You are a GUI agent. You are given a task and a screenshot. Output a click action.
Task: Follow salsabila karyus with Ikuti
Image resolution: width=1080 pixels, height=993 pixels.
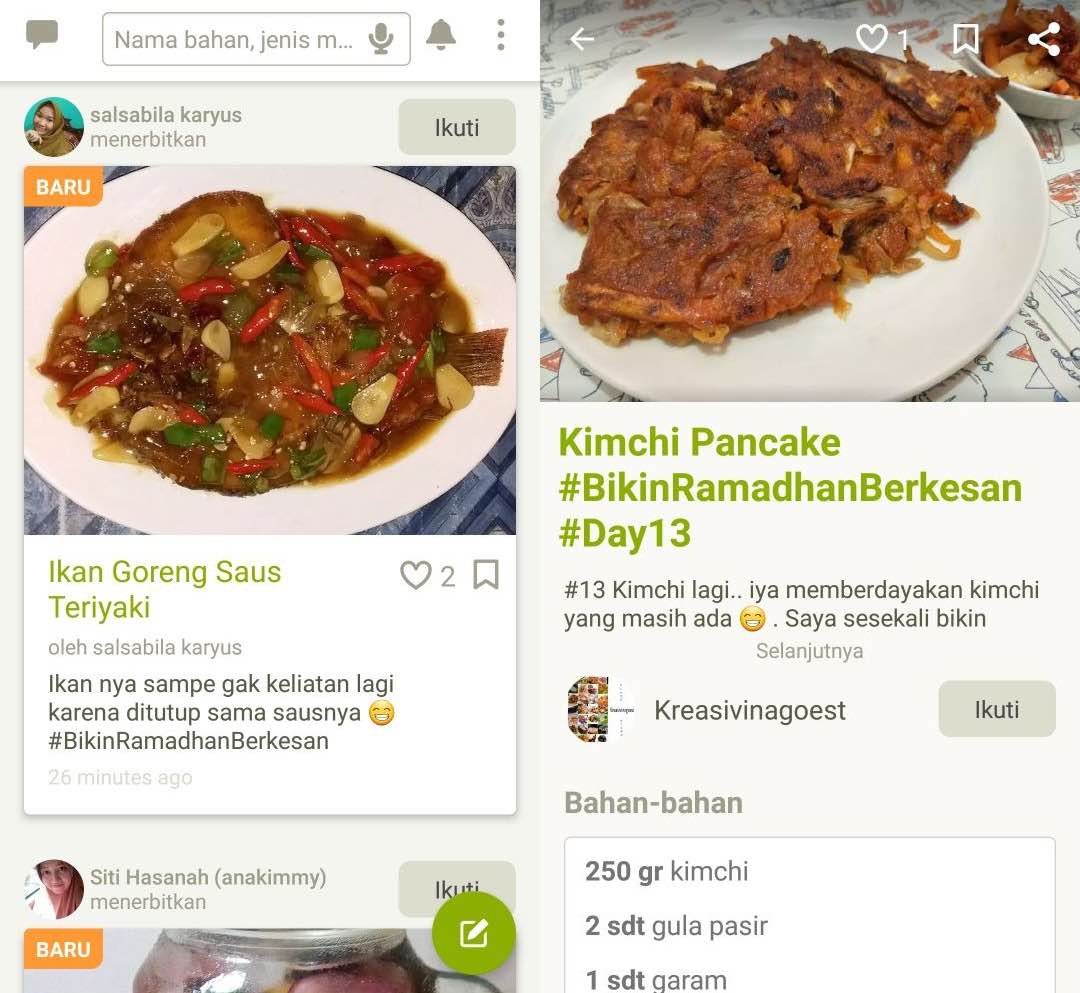tap(457, 128)
